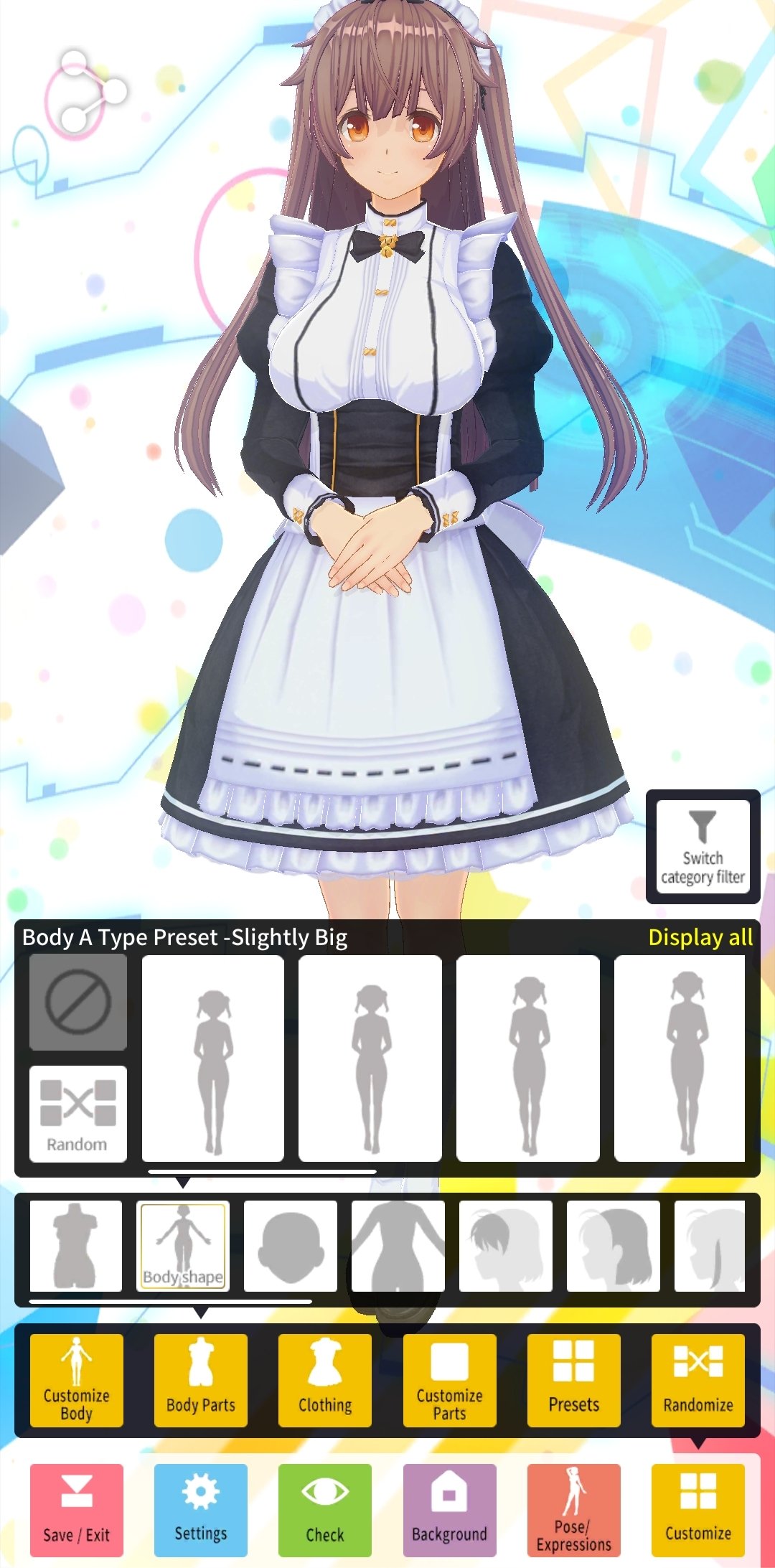Image resolution: width=775 pixels, height=1568 pixels.
Task: Open the Clothing section
Action: (x=325, y=1380)
